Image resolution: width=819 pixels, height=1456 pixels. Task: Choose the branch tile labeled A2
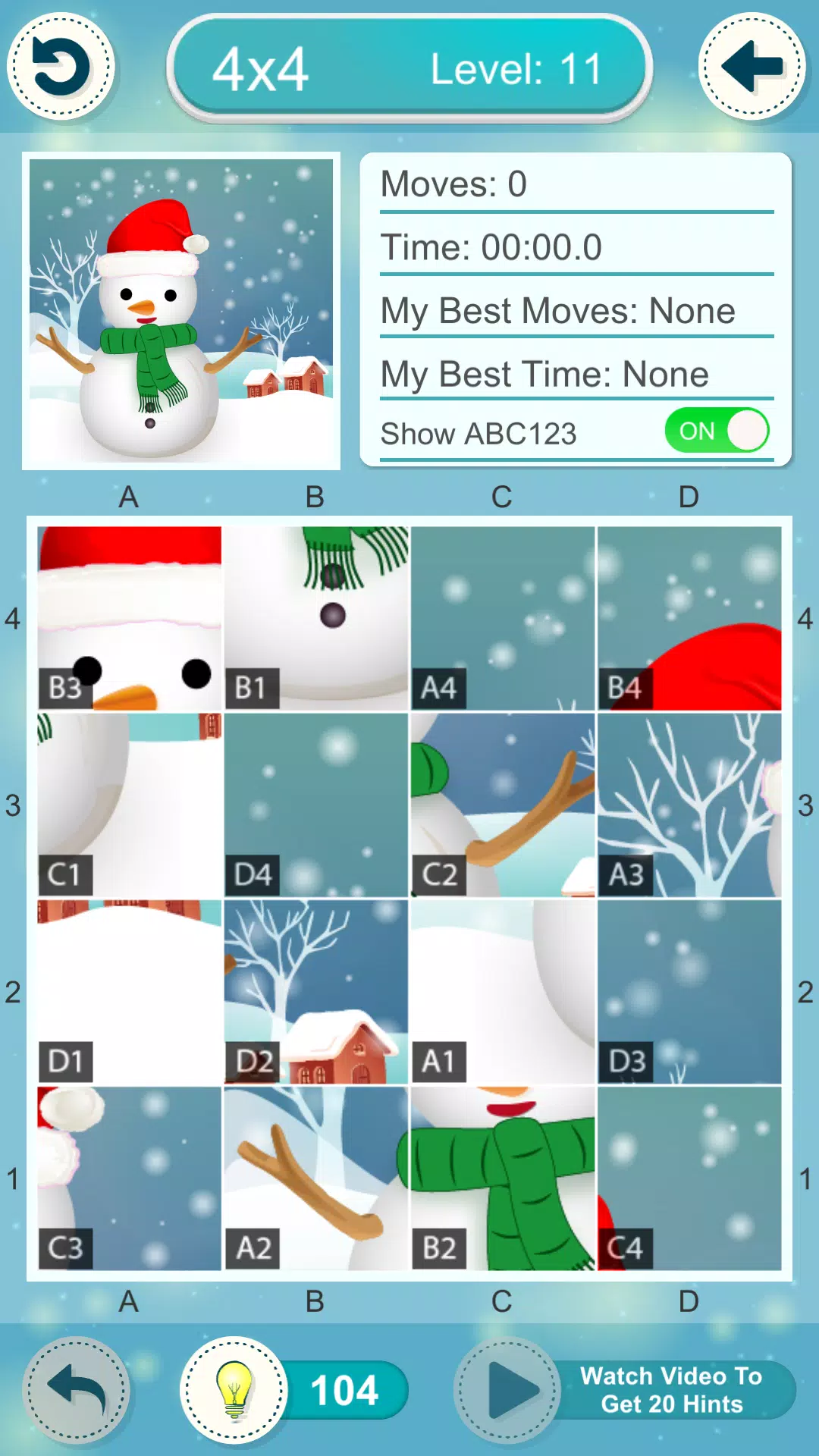[316, 1178]
